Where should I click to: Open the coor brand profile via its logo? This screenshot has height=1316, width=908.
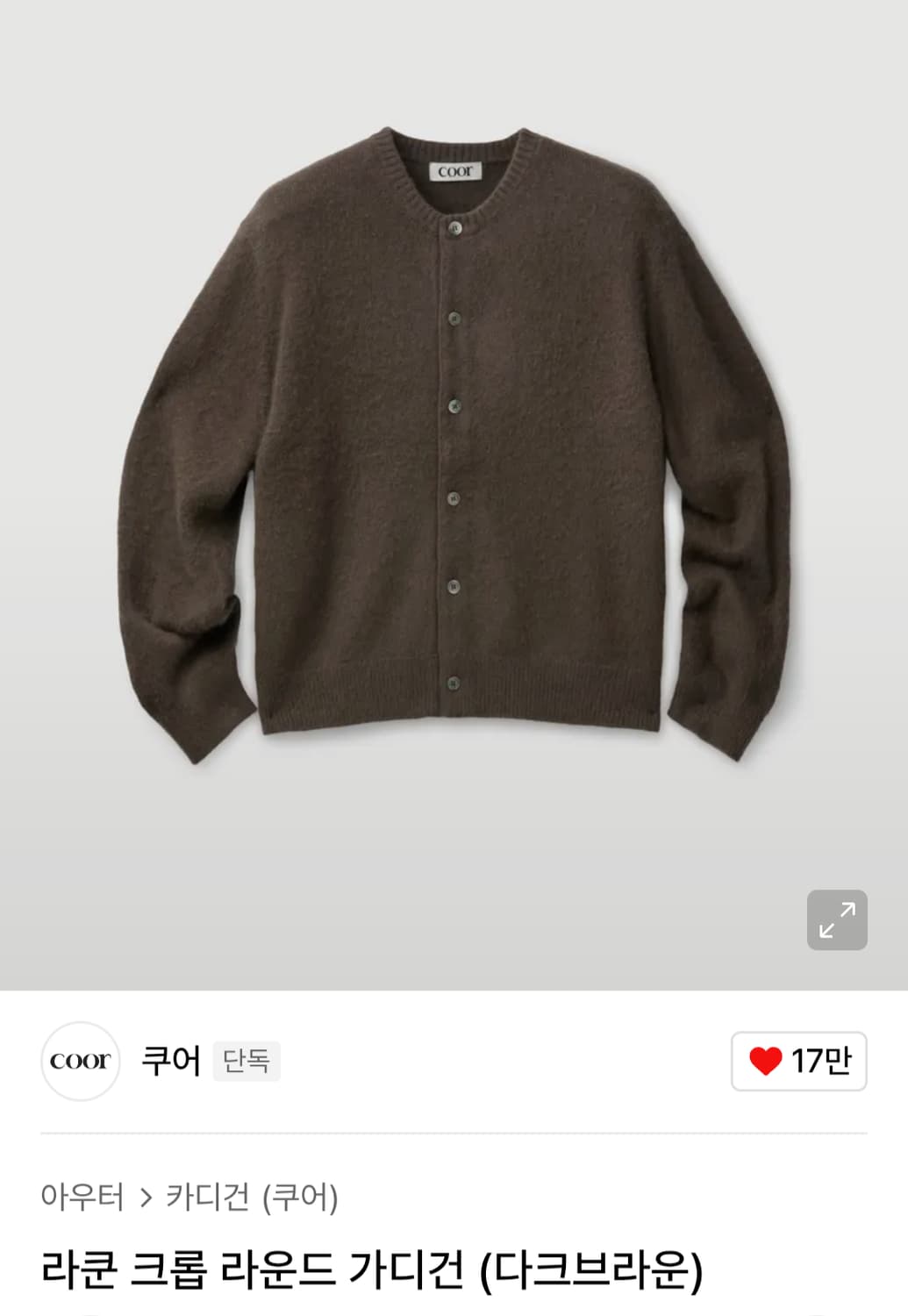[81, 1061]
